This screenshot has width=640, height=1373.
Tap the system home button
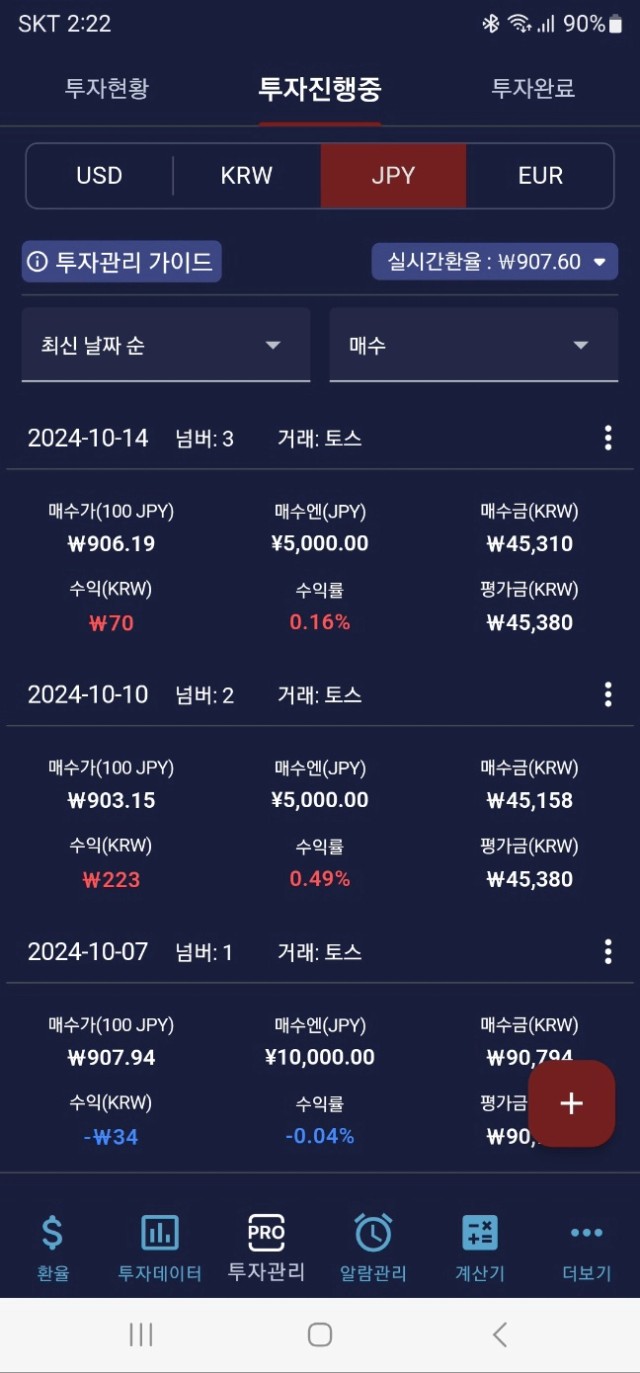[x=320, y=1334]
